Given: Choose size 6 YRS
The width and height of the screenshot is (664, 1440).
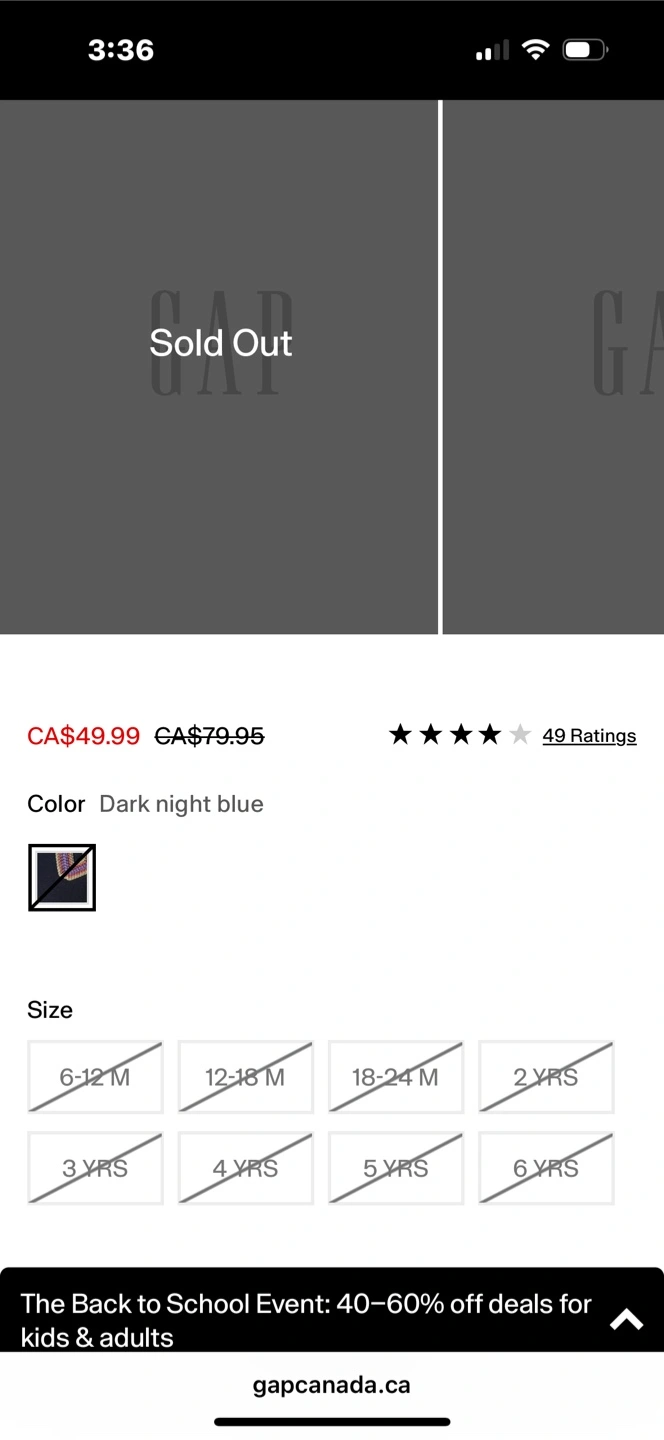Looking at the screenshot, I should pos(546,1168).
